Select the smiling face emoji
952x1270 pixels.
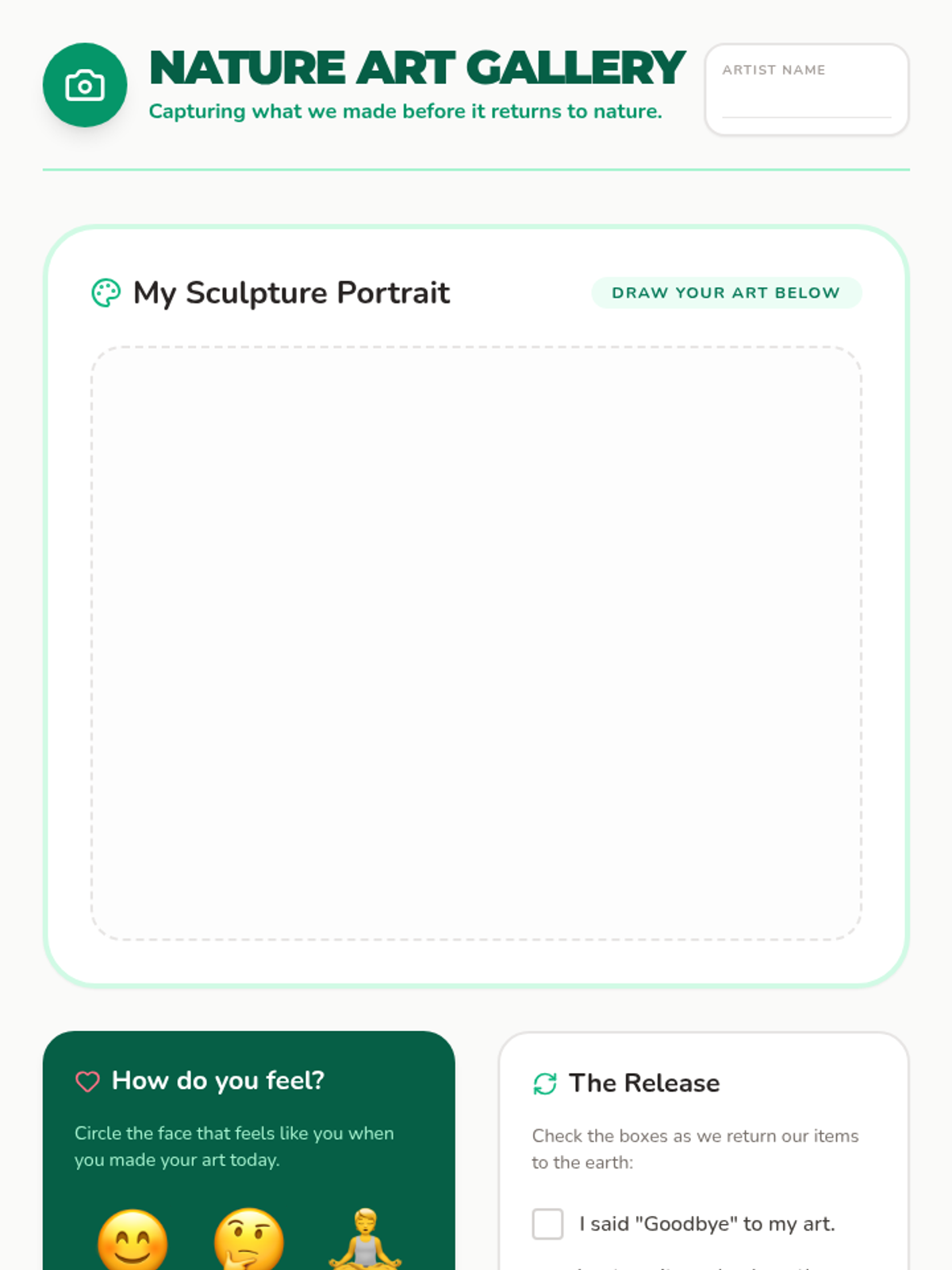(x=132, y=1240)
